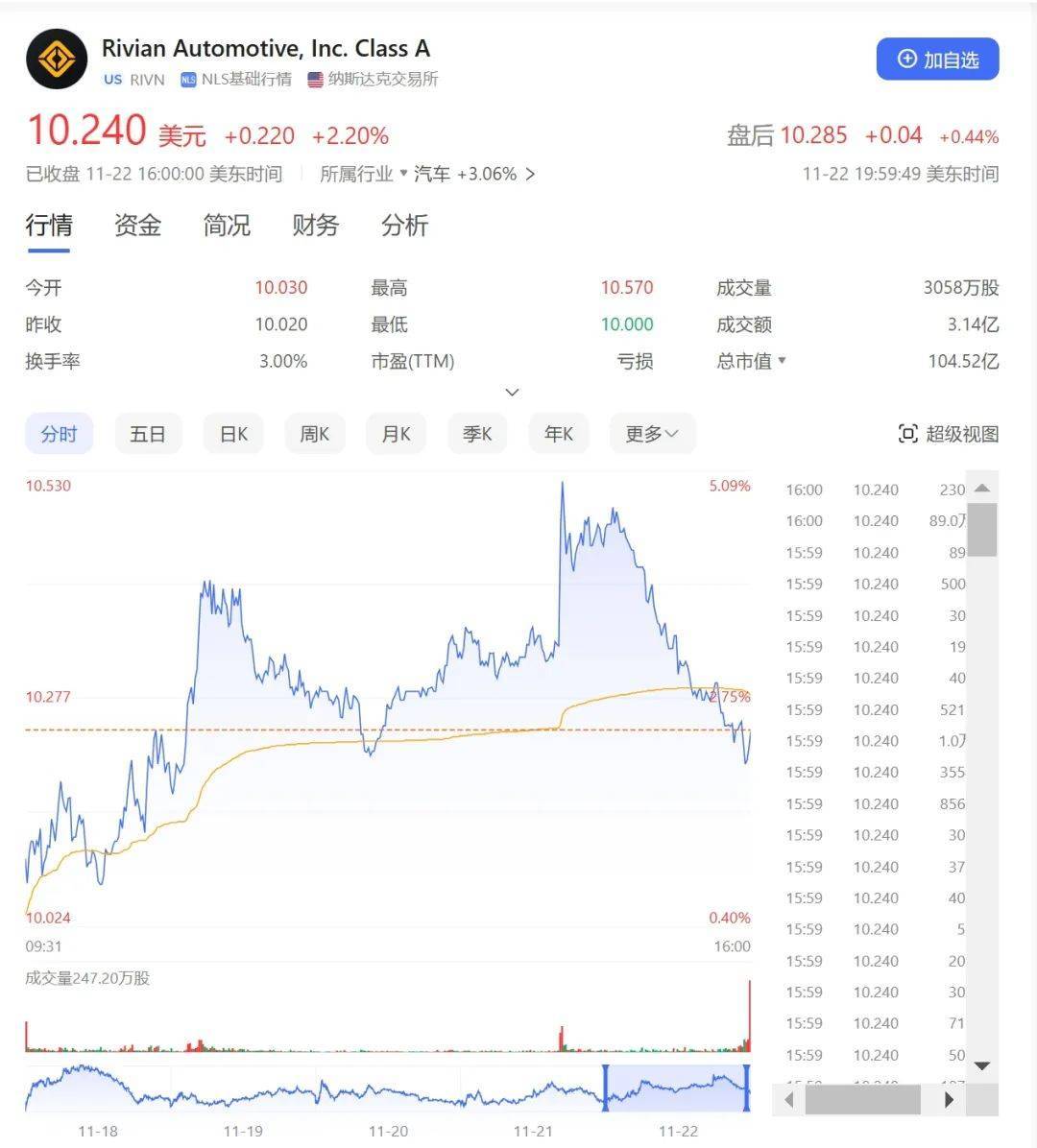Toggle the 周K candlestick view

315,434
